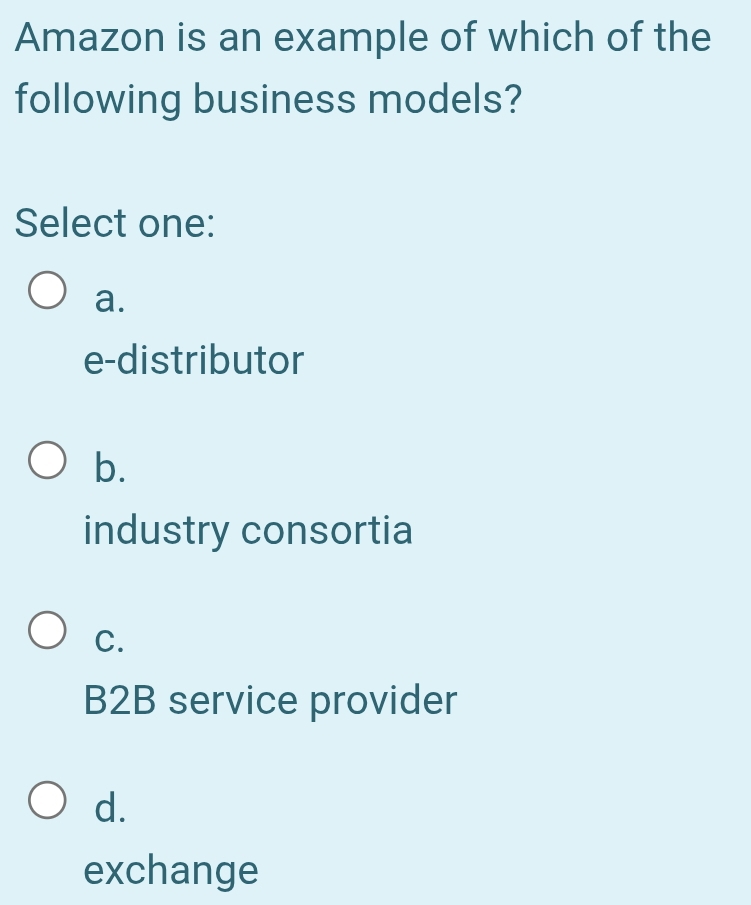Pick the B2B service provider option

pos(48,632)
